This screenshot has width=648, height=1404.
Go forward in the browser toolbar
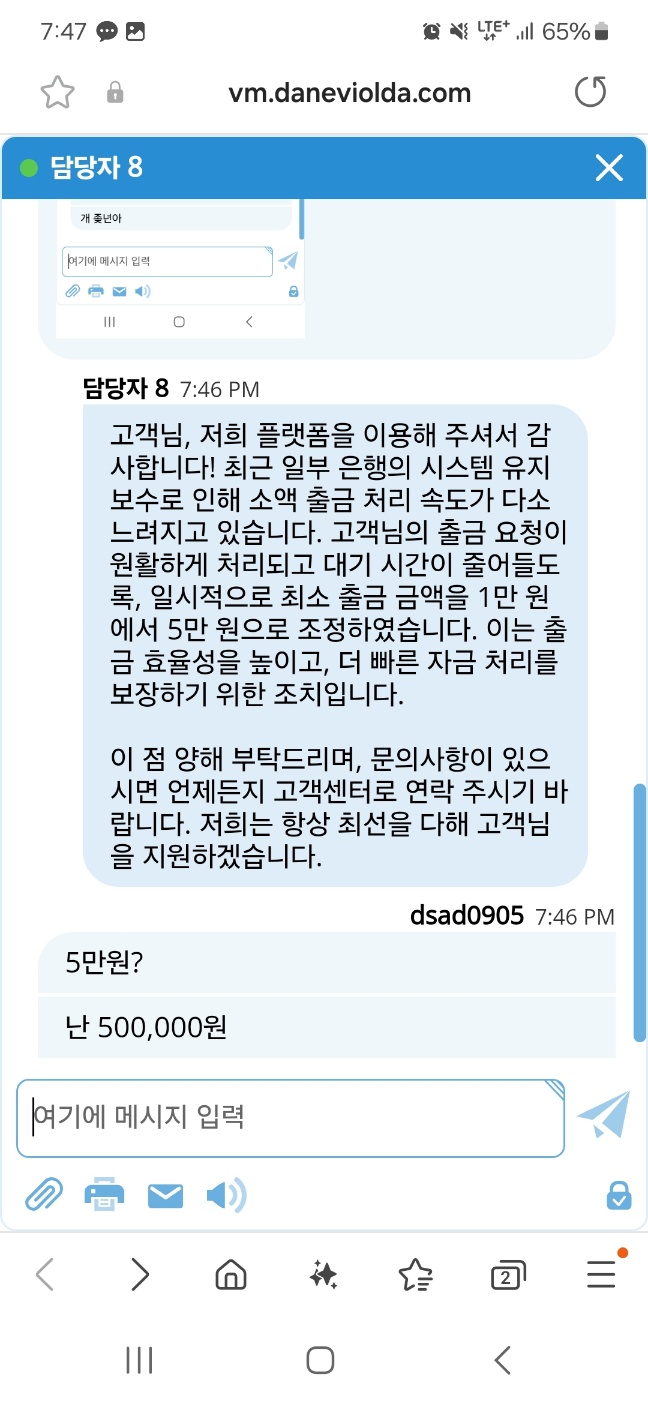(x=140, y=1274)
